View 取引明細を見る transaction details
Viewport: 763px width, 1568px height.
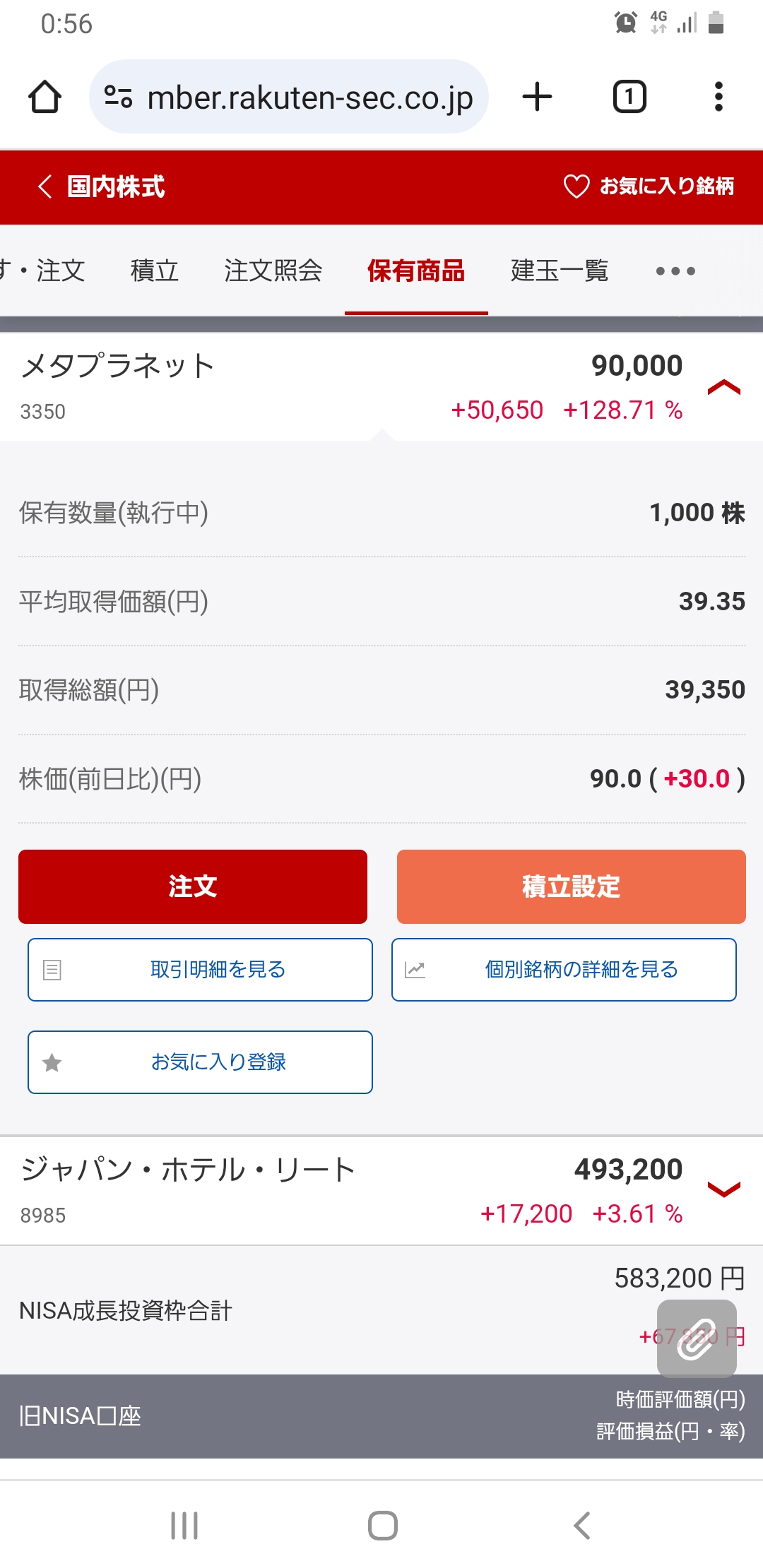click(x=200, y=970)
